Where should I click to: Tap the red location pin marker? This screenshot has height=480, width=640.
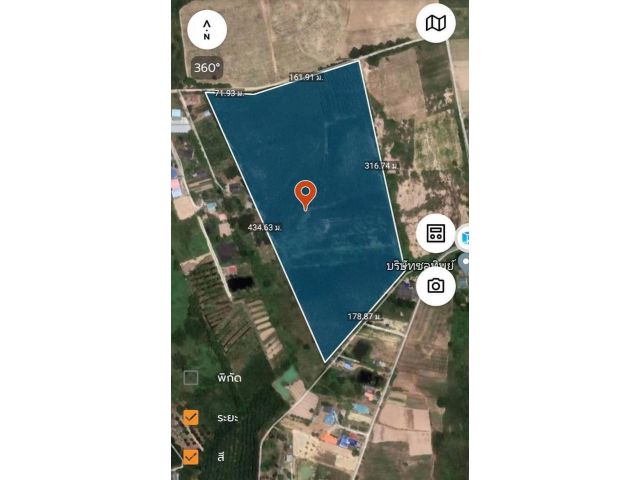306,192
